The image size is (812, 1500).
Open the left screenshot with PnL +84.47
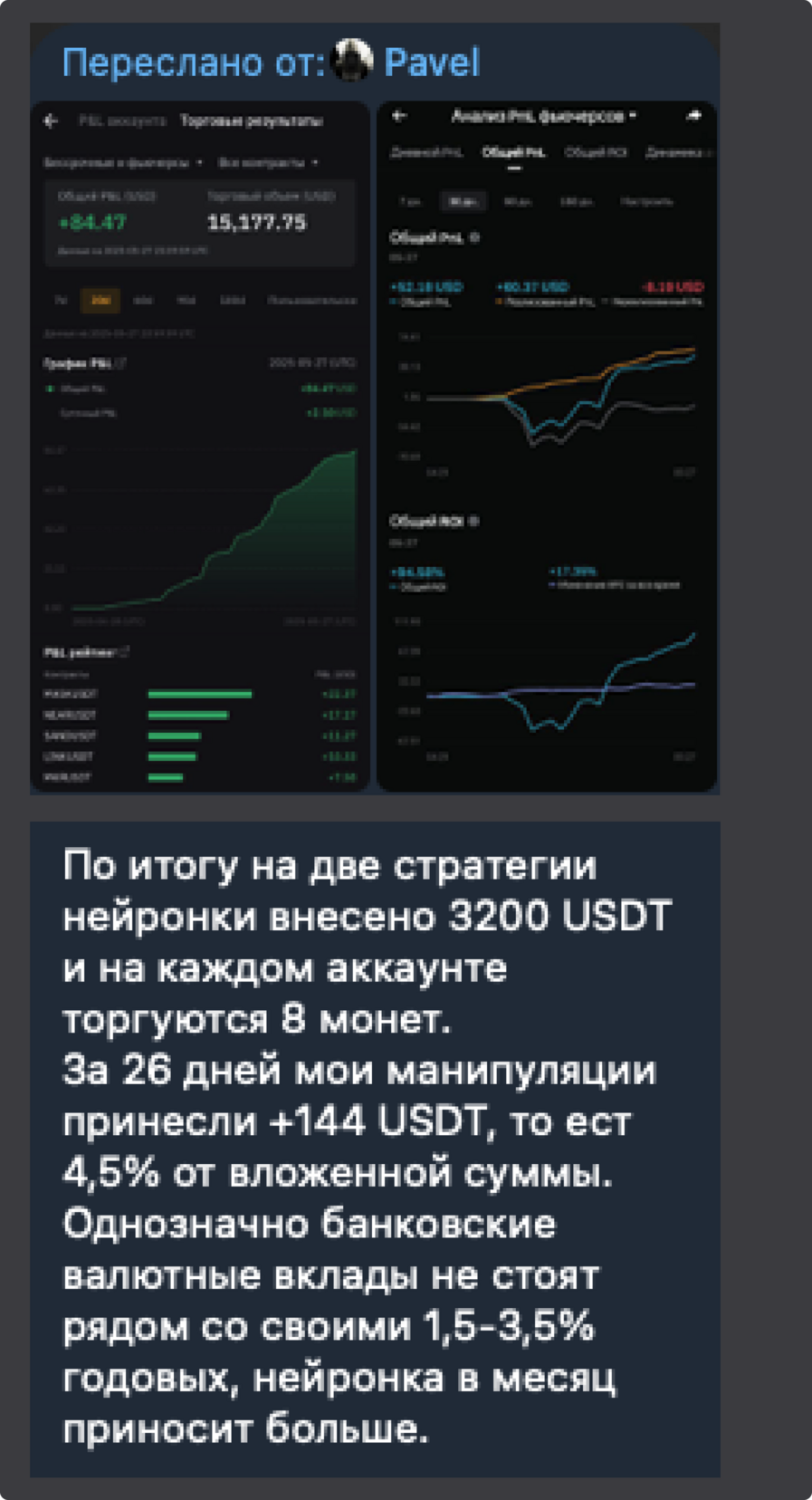[x=201, y=446]
